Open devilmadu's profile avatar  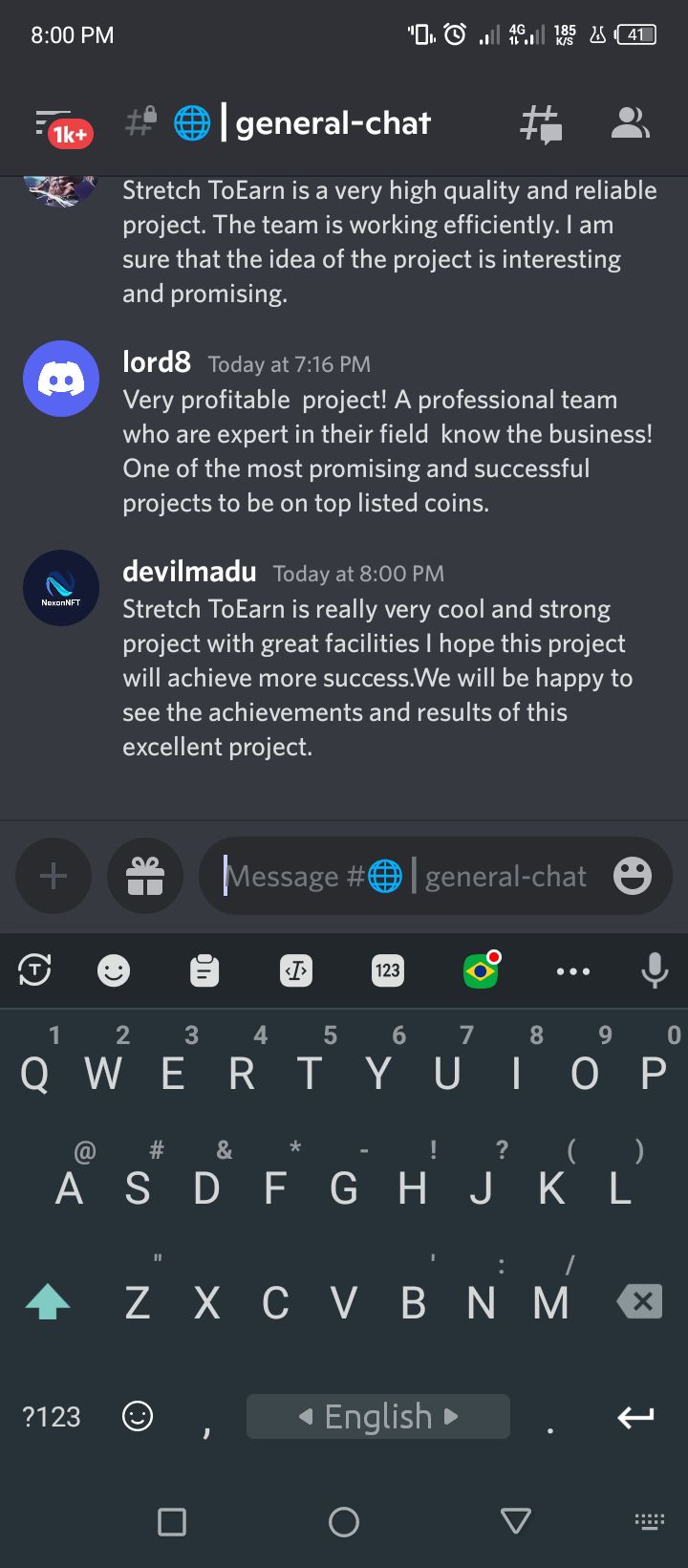coord(61,588)
